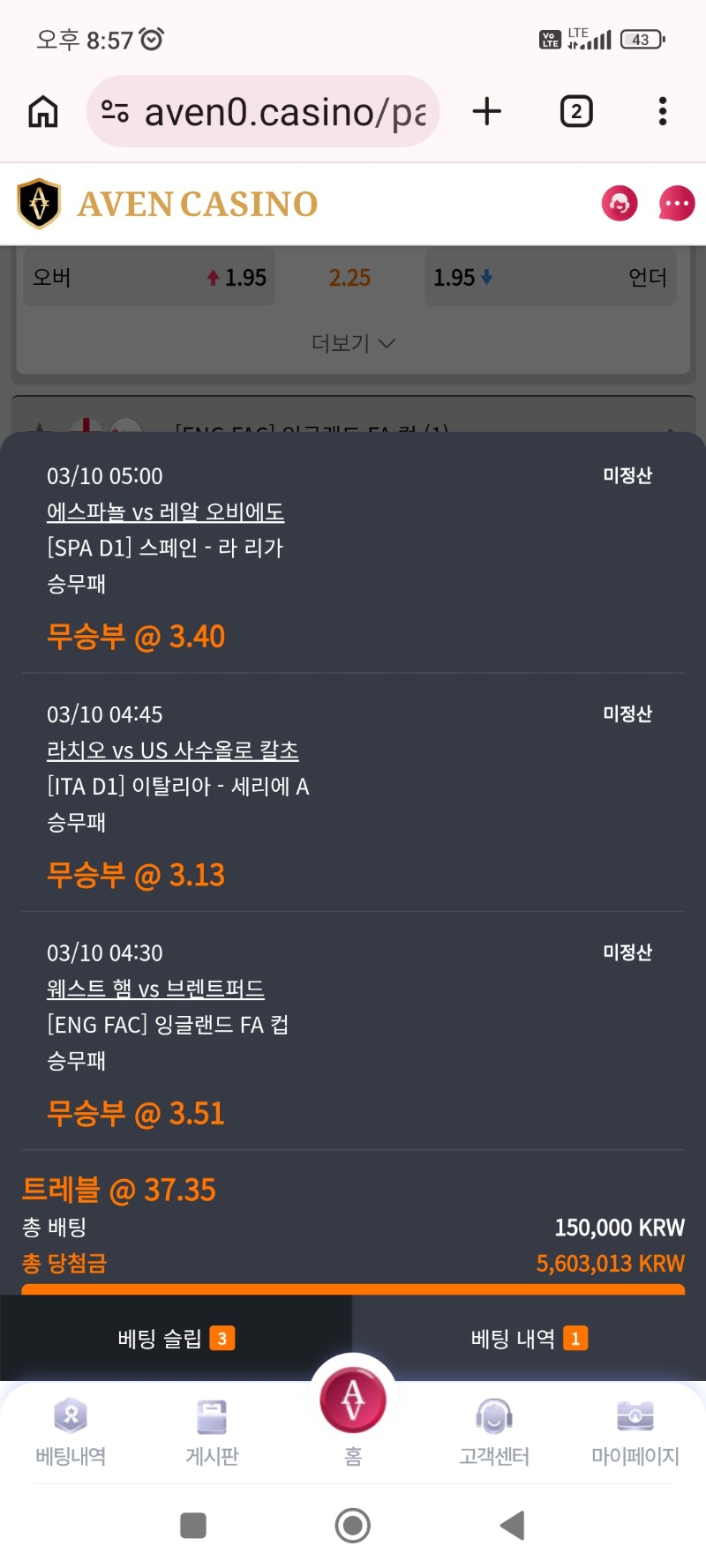Go to the 홈 screen

(353, 1411)
